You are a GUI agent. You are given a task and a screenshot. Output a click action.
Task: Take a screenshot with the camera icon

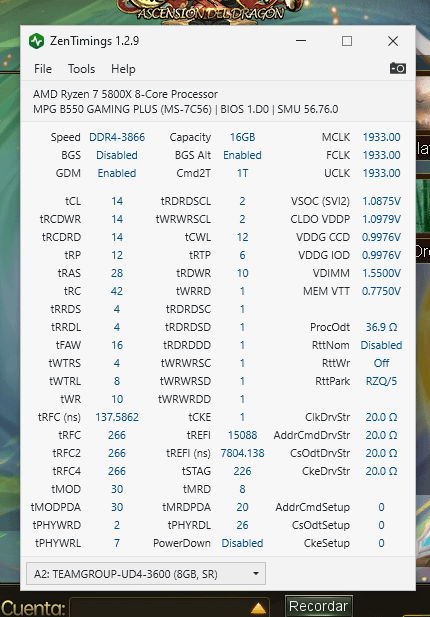pos(398,68)
